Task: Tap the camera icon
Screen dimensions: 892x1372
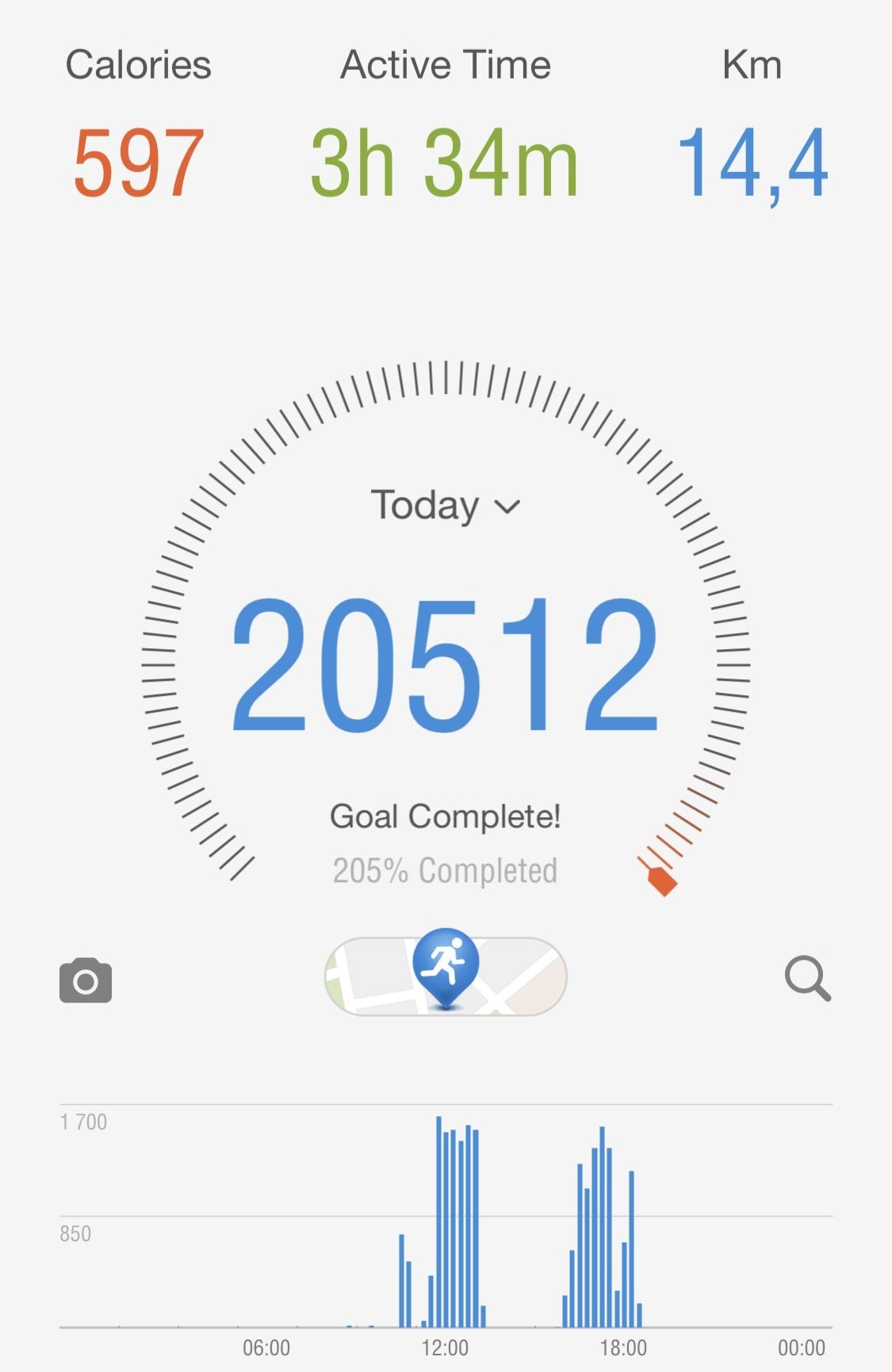Action: pyautogui.click(x=86, y=980)
